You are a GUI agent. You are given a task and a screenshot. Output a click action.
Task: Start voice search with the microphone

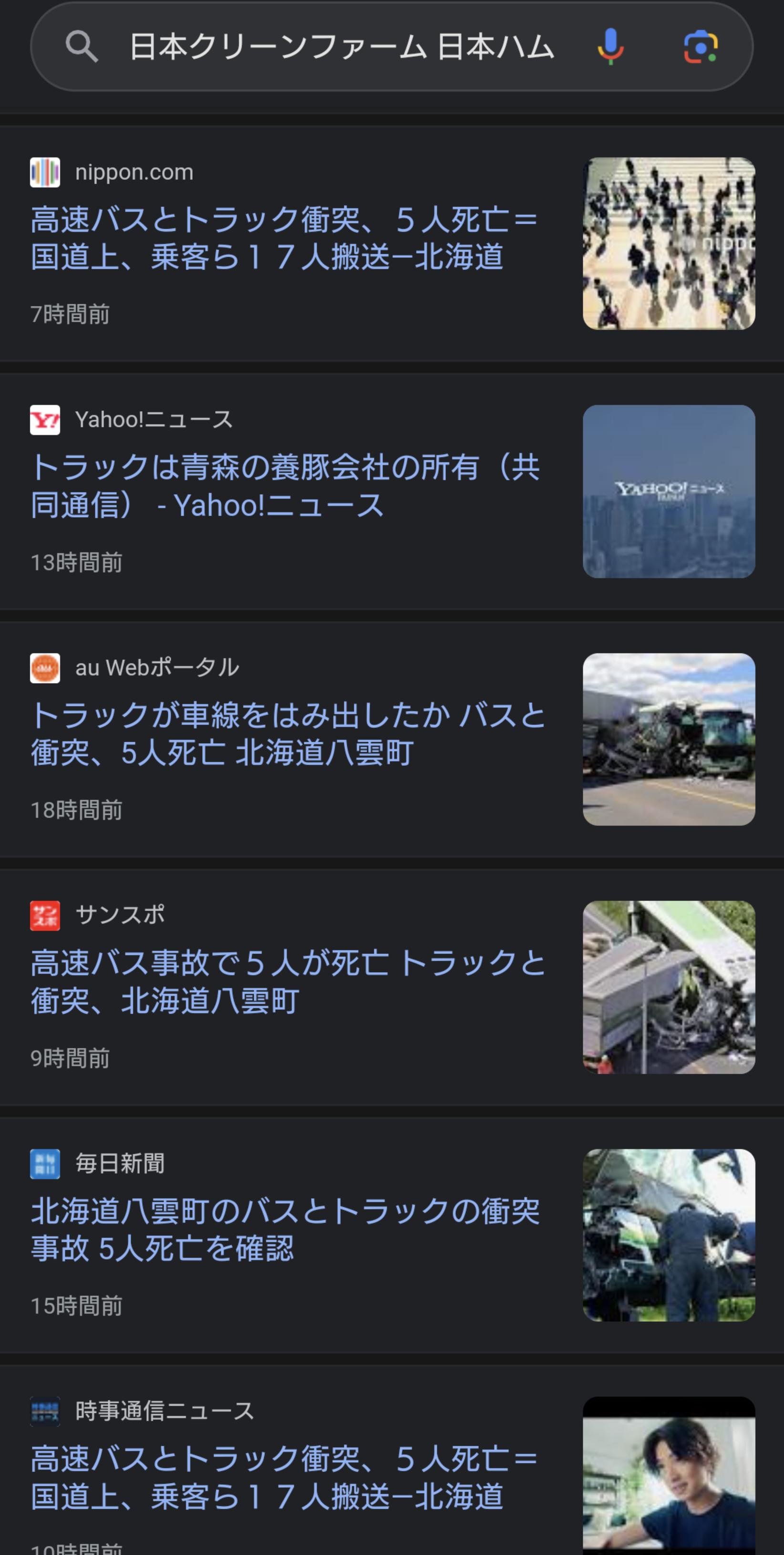(610, 46)
